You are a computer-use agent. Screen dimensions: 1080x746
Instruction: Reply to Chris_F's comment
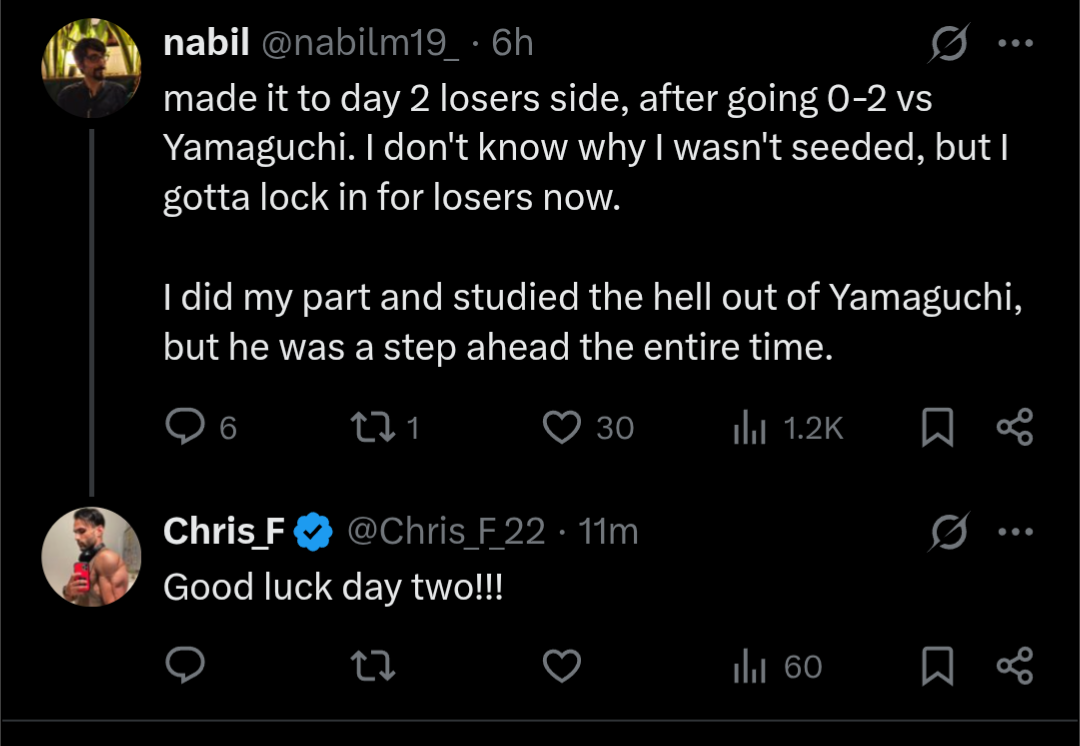click(185, 666)
